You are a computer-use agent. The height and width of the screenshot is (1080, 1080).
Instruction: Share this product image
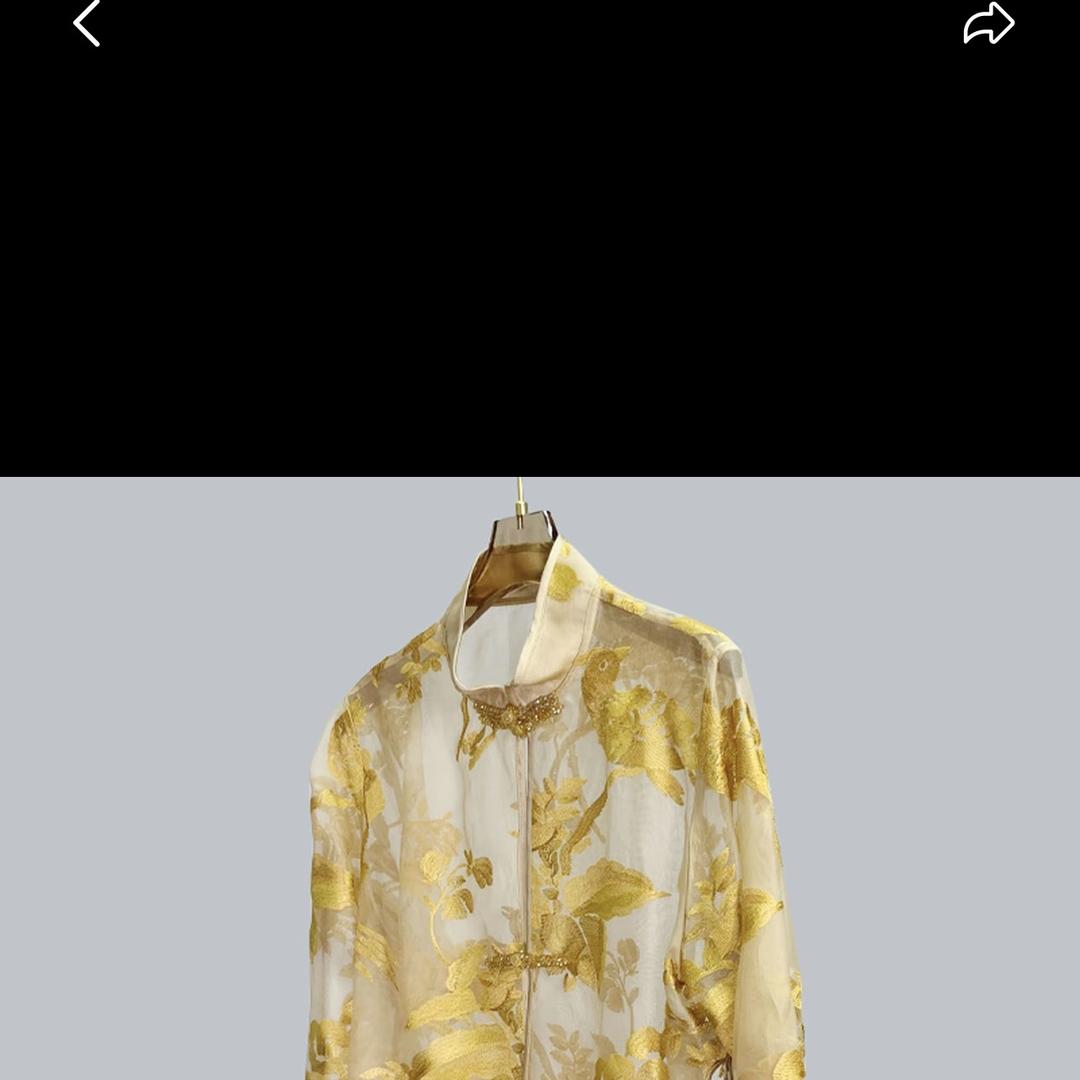point(988,24)
